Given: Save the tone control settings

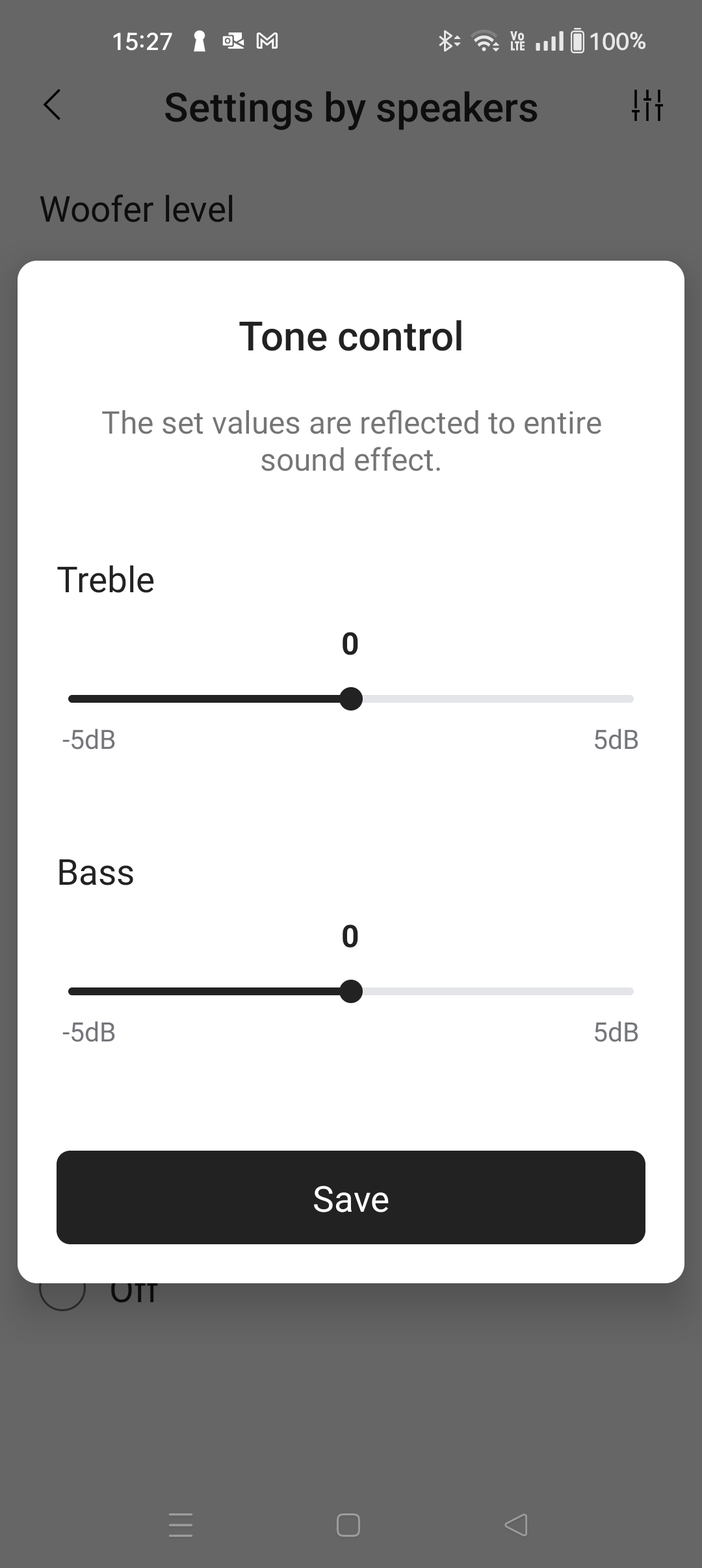Looking at the screenshot, I should tap(351, 1198).
